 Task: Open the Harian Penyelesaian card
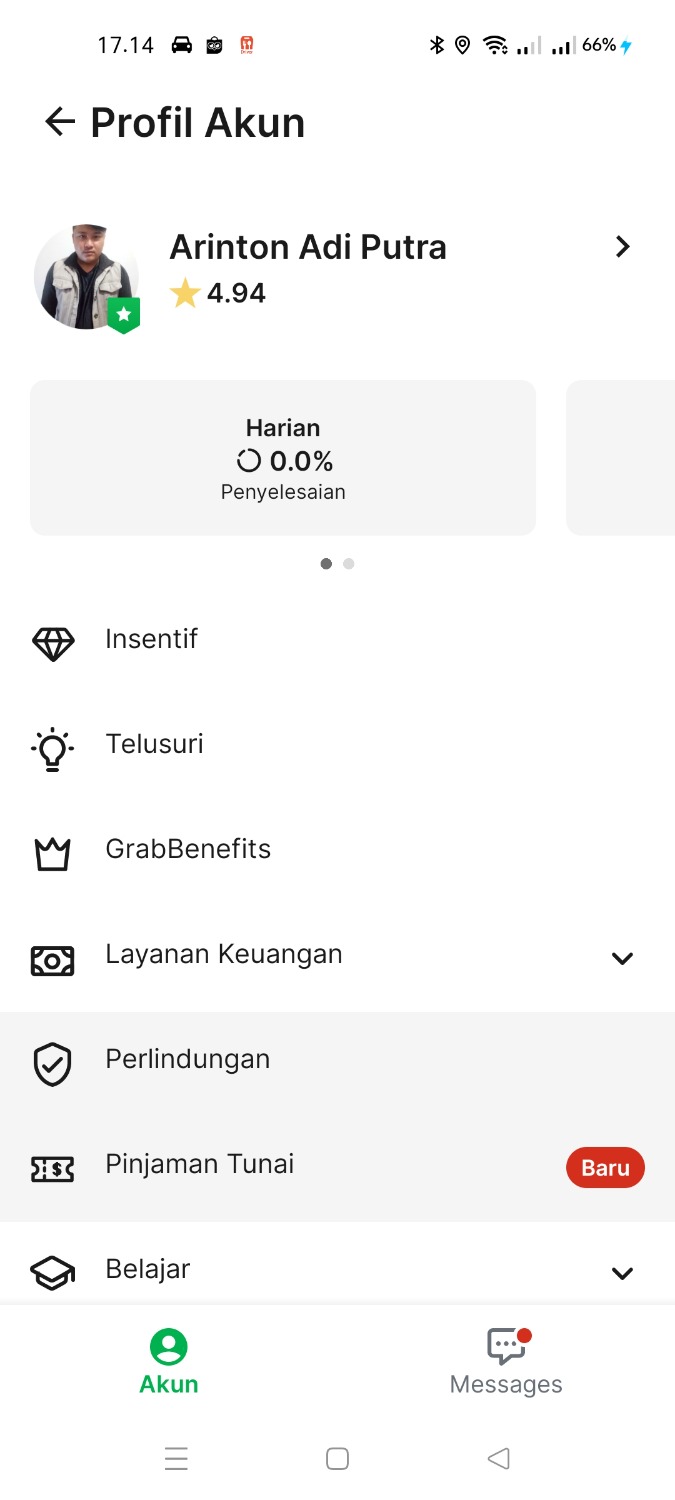[x=283, y=458]
